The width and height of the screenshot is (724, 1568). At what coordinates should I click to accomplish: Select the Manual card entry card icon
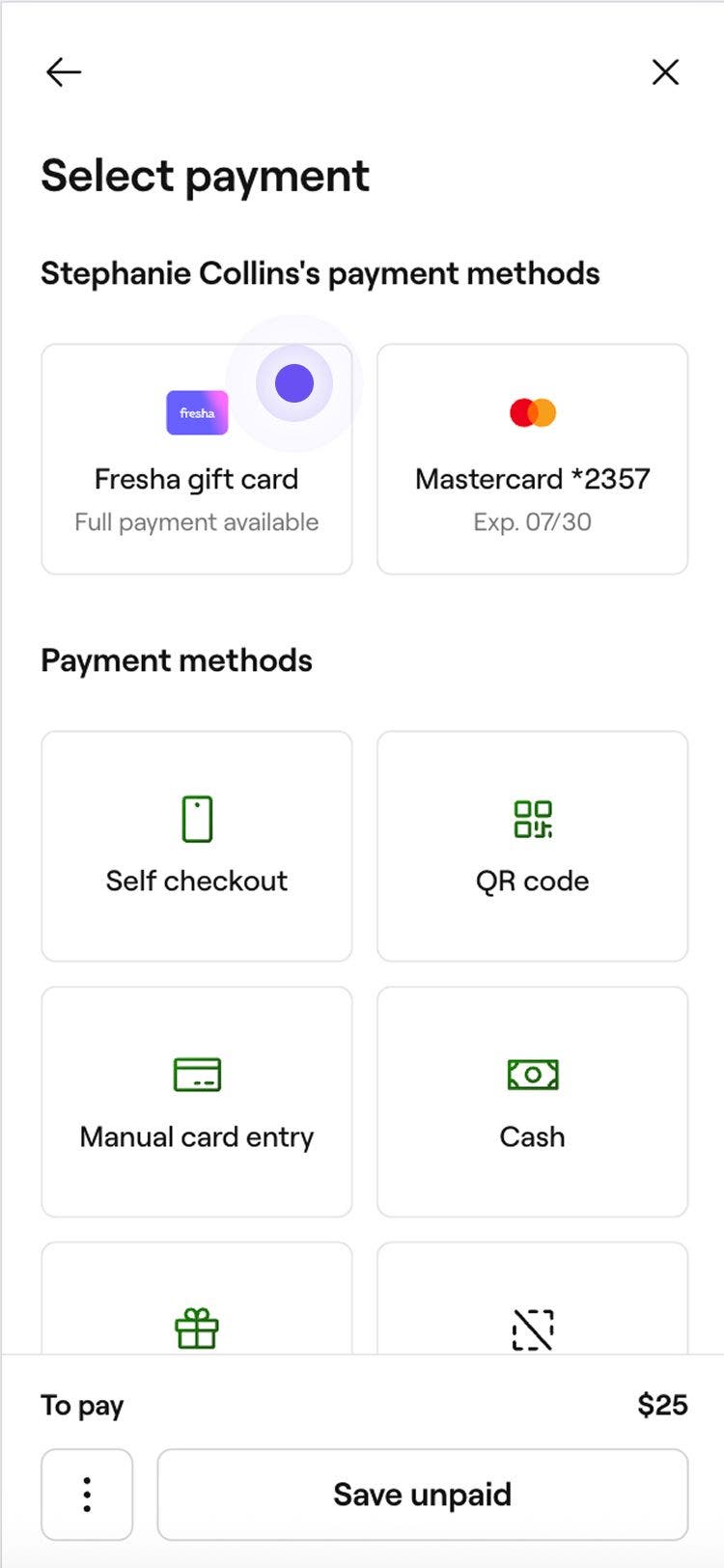tap(196, 1074)
